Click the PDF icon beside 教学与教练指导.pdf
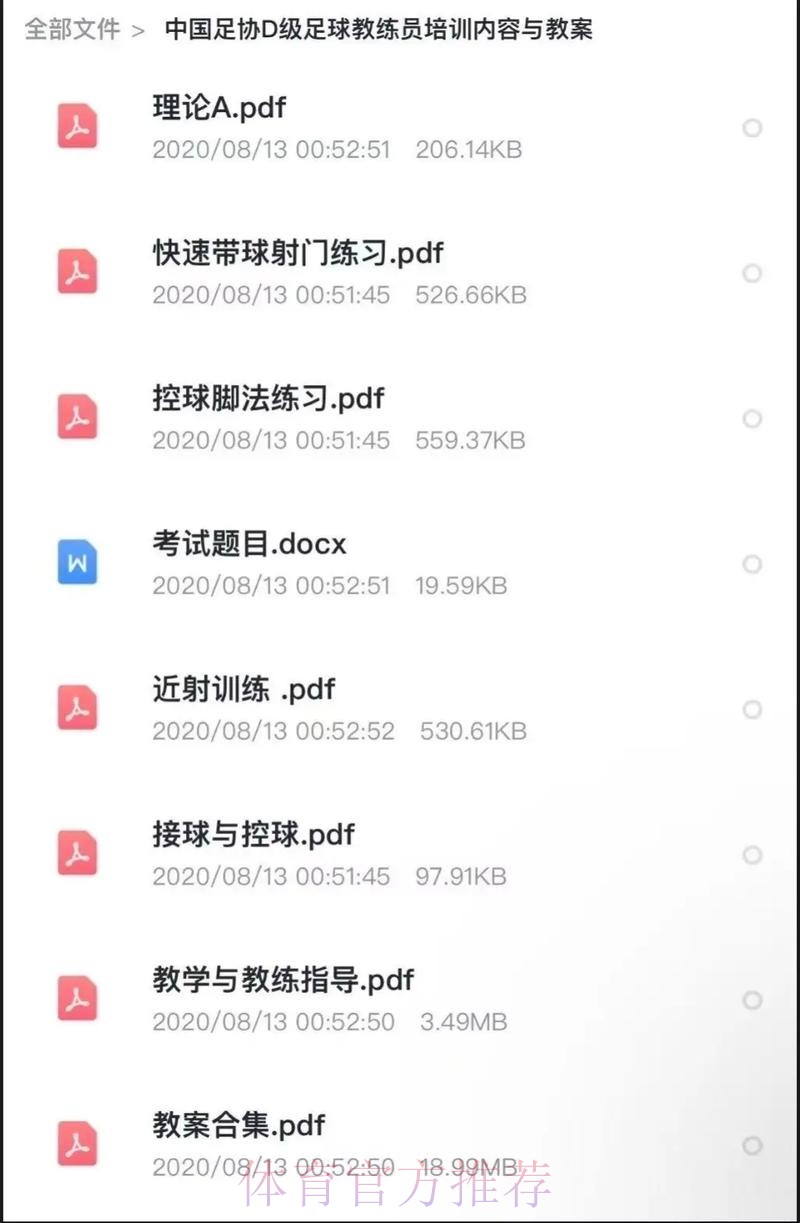This screenshot has height=1223, width=800. (x=77, y=998)
